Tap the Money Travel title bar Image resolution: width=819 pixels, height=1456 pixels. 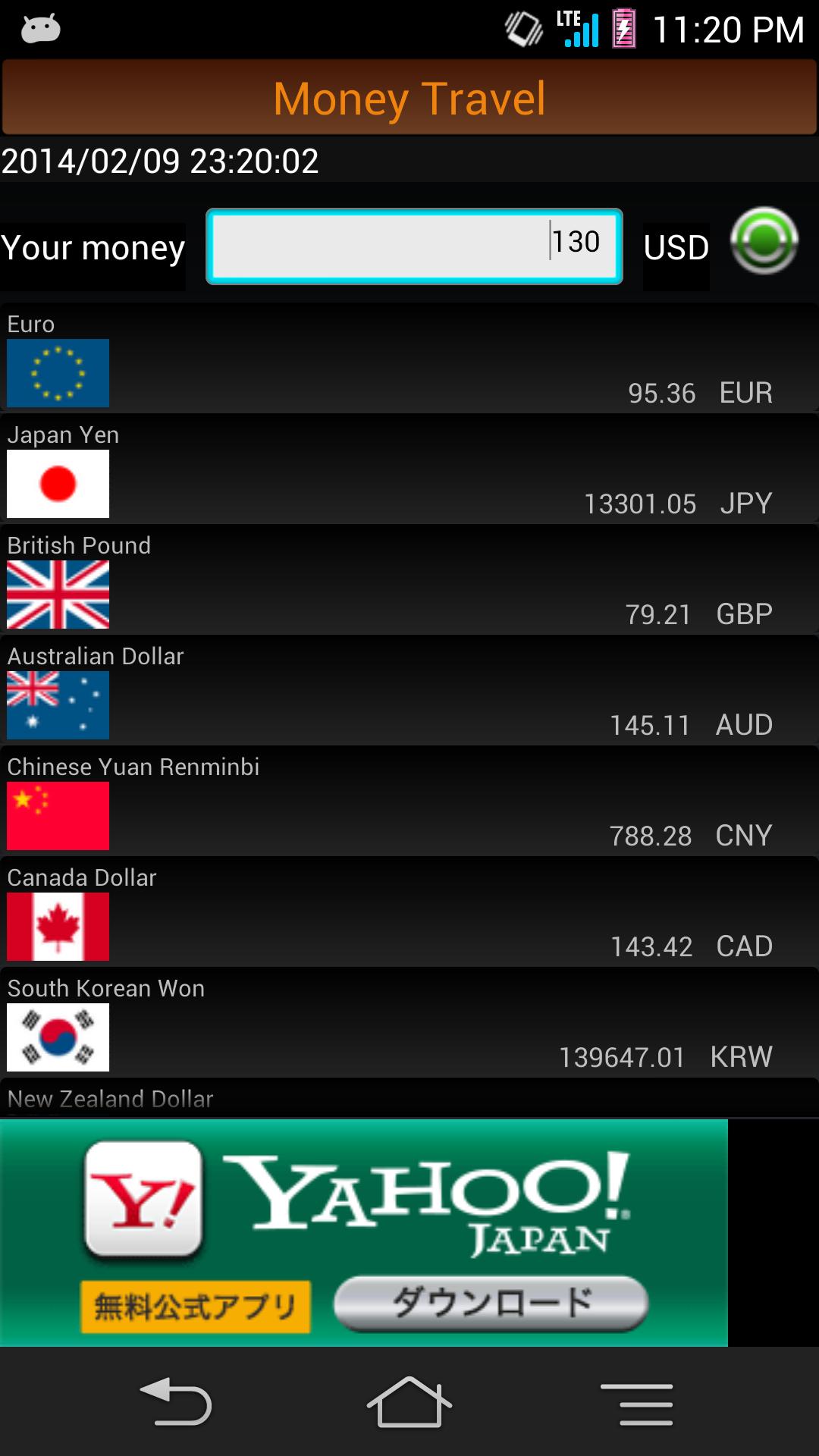(409, 97)
